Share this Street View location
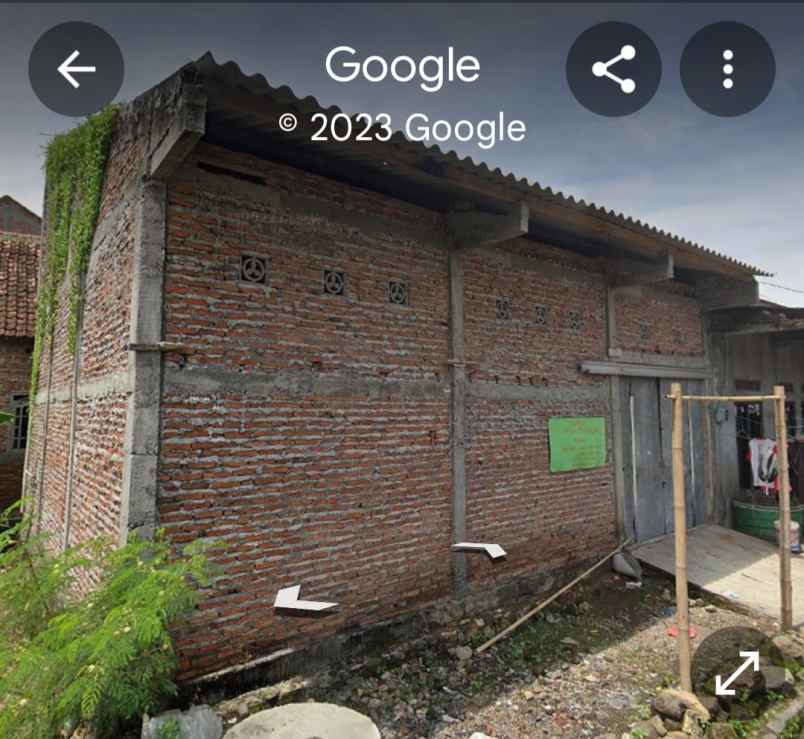 click(613, 69)
